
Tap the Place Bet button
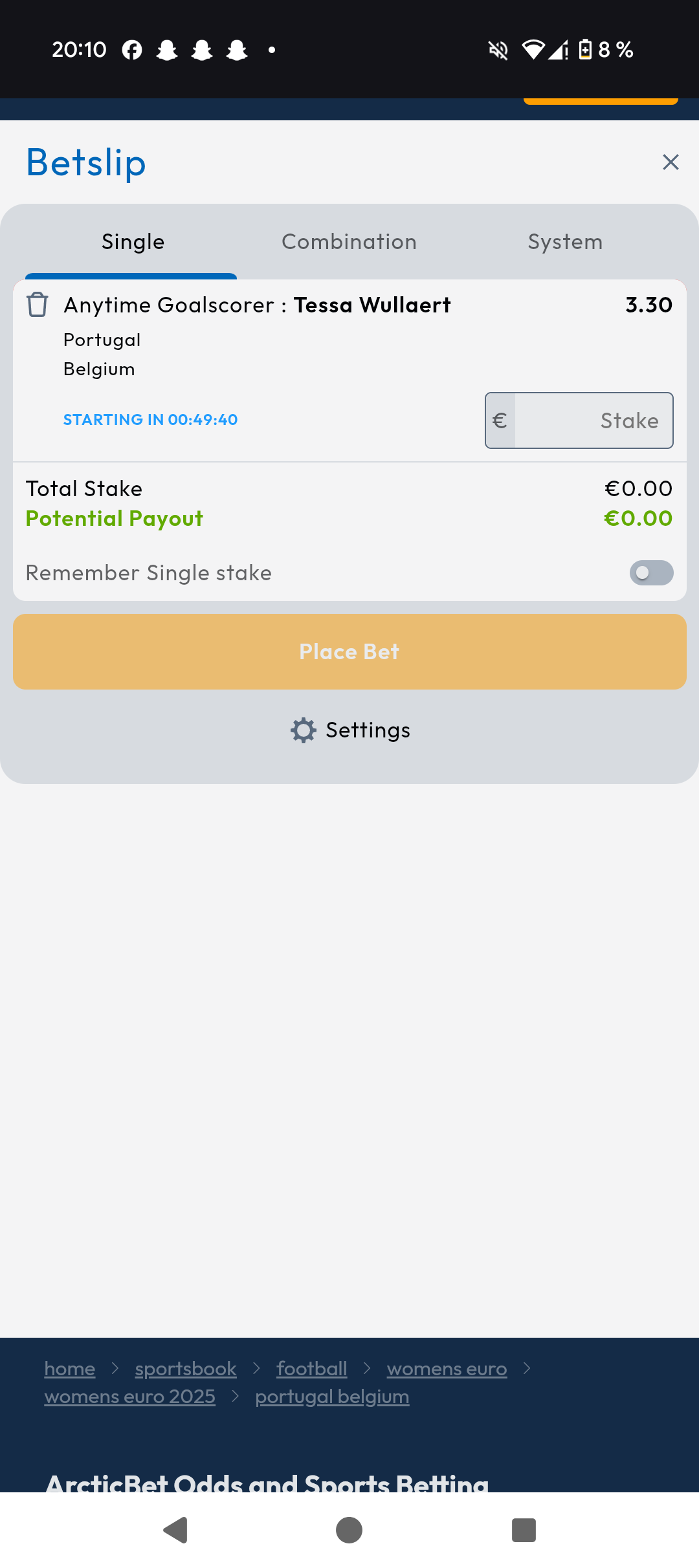click(349, 651)
